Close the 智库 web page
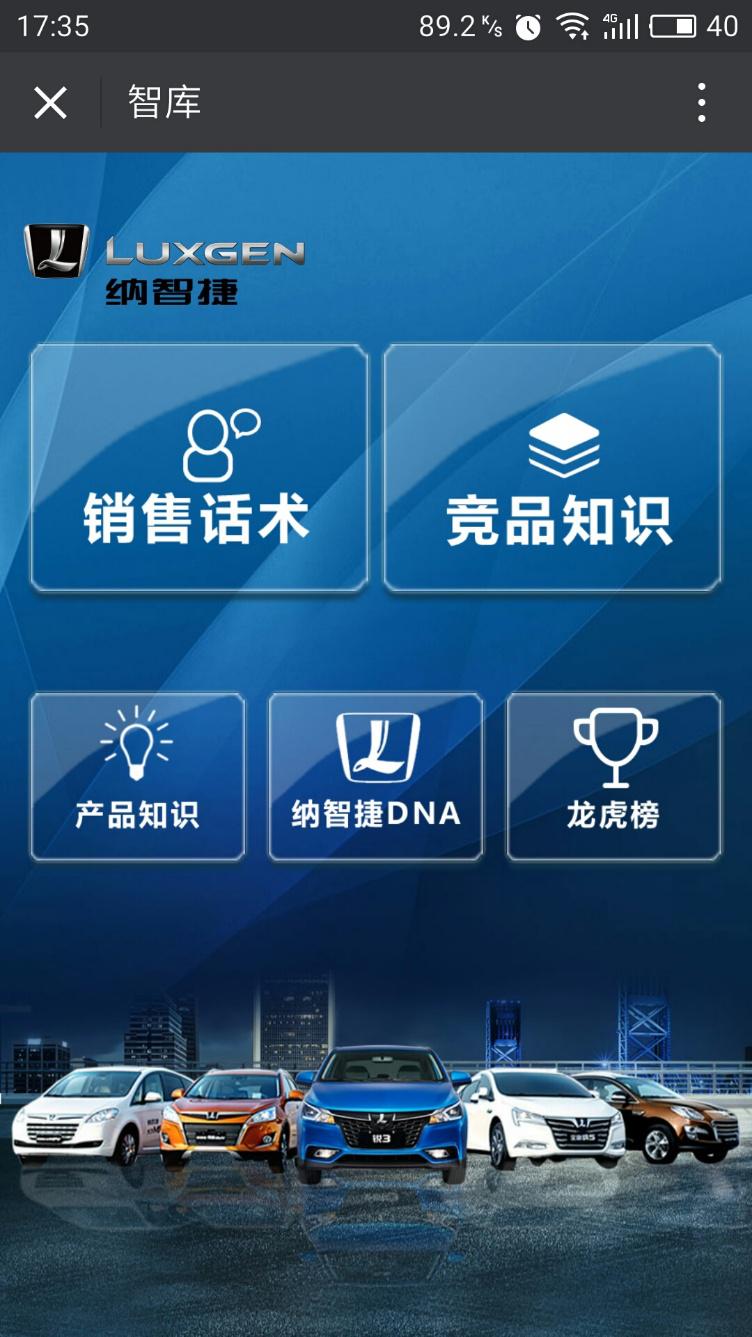 (50, 102)
